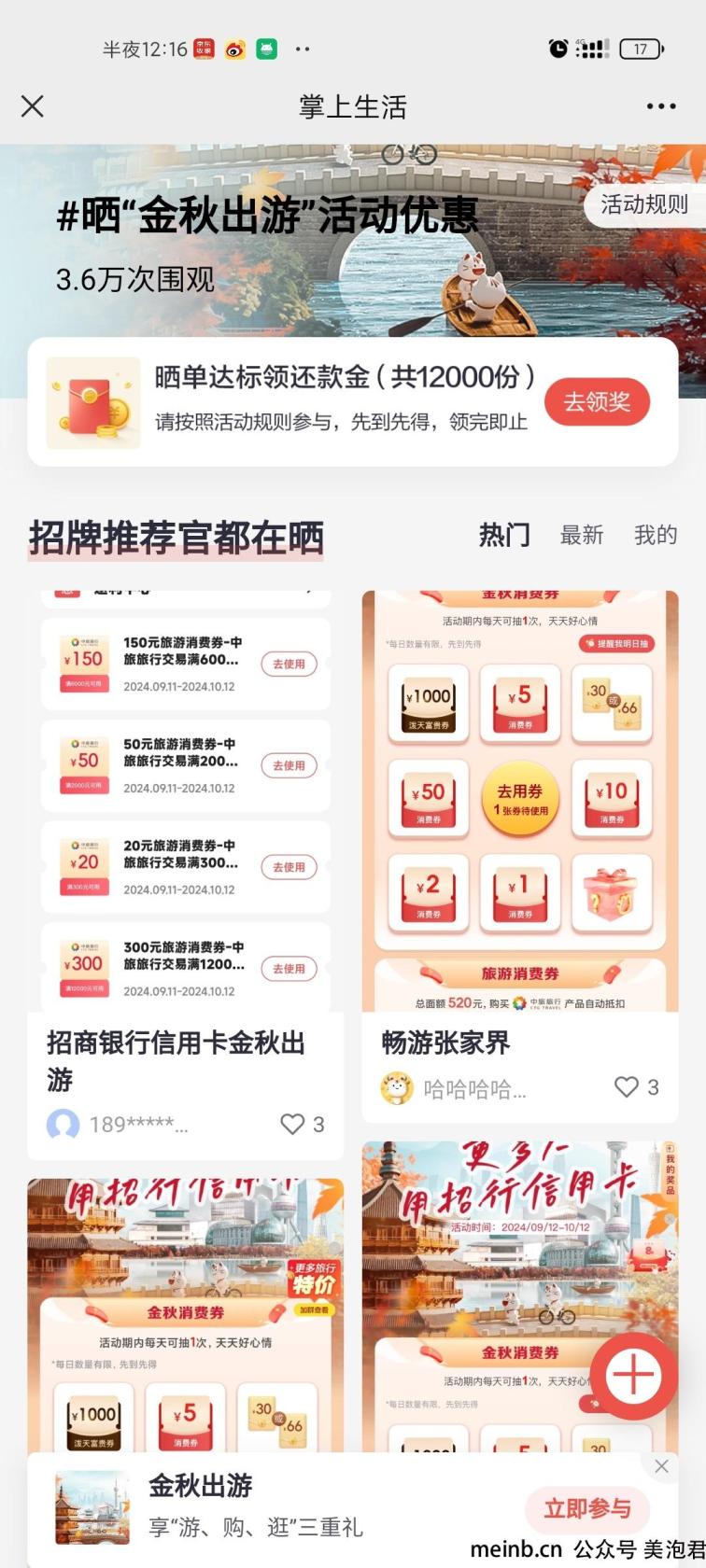Image resolution: width=706 pixels, height=1568 pixels.
Task: Open 哈哈哈哈 user profile avatar
Action: coord(397,1088)
